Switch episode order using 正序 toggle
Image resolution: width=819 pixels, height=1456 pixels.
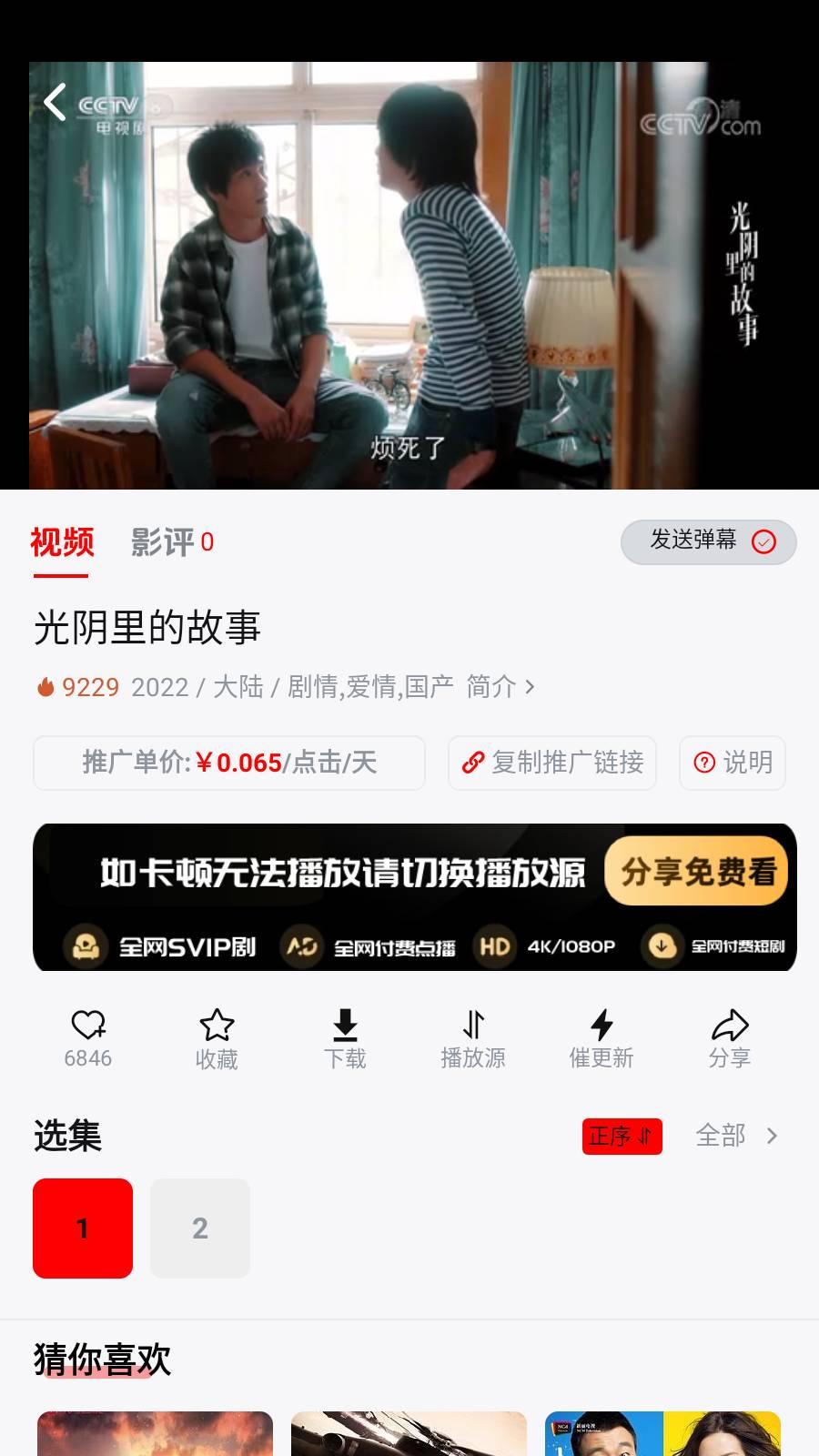coord(622,1136)
